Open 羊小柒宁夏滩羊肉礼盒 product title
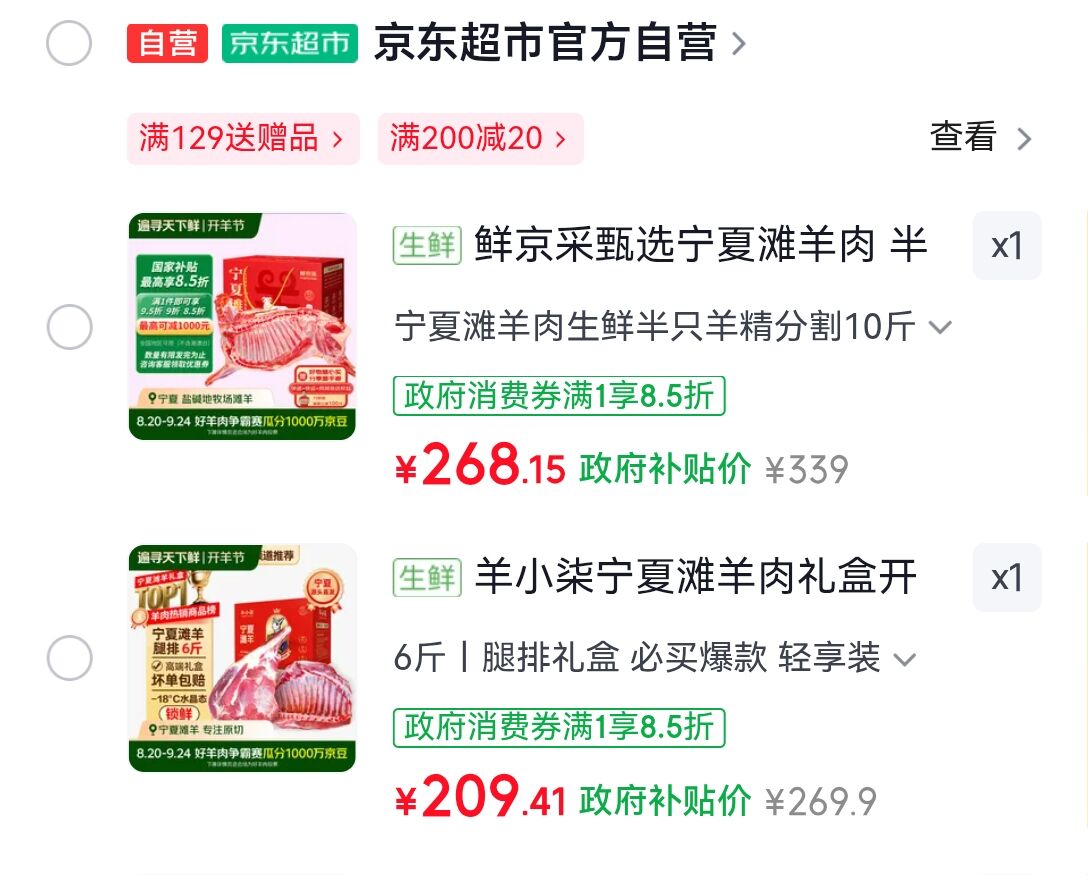1088x875 pixels. coord(696,577)
